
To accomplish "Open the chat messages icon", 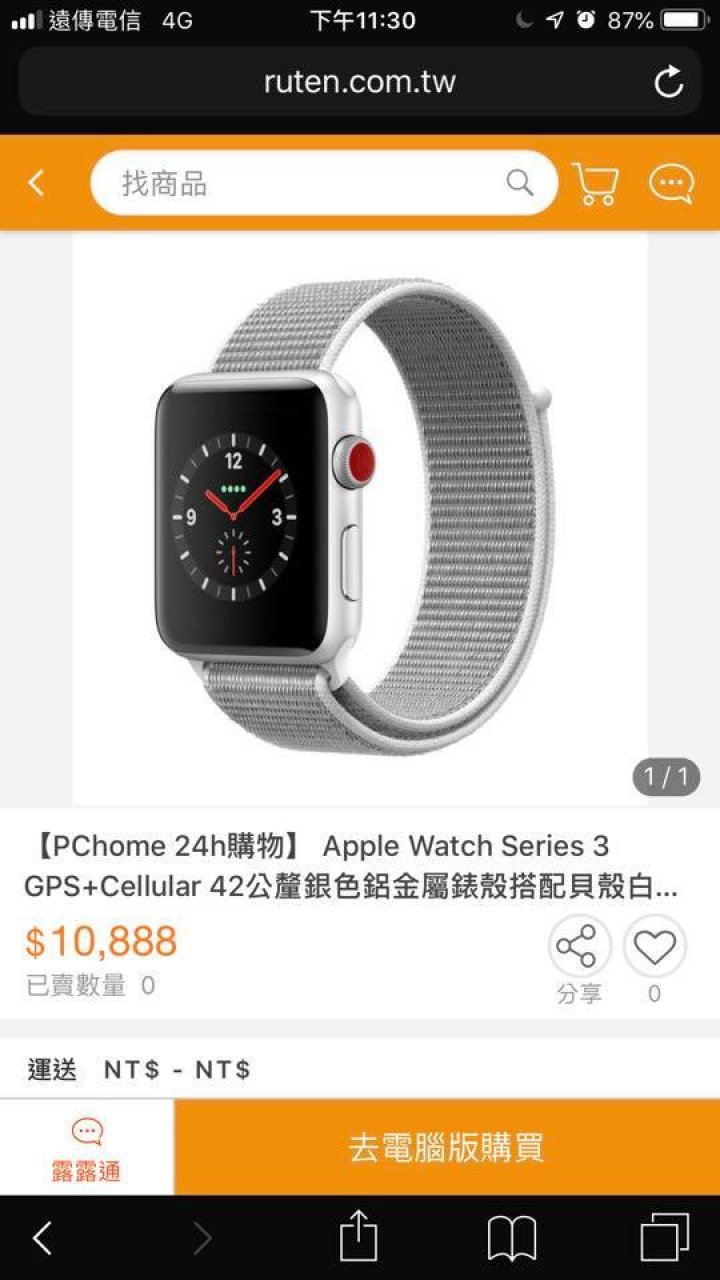I will (671, 184).
